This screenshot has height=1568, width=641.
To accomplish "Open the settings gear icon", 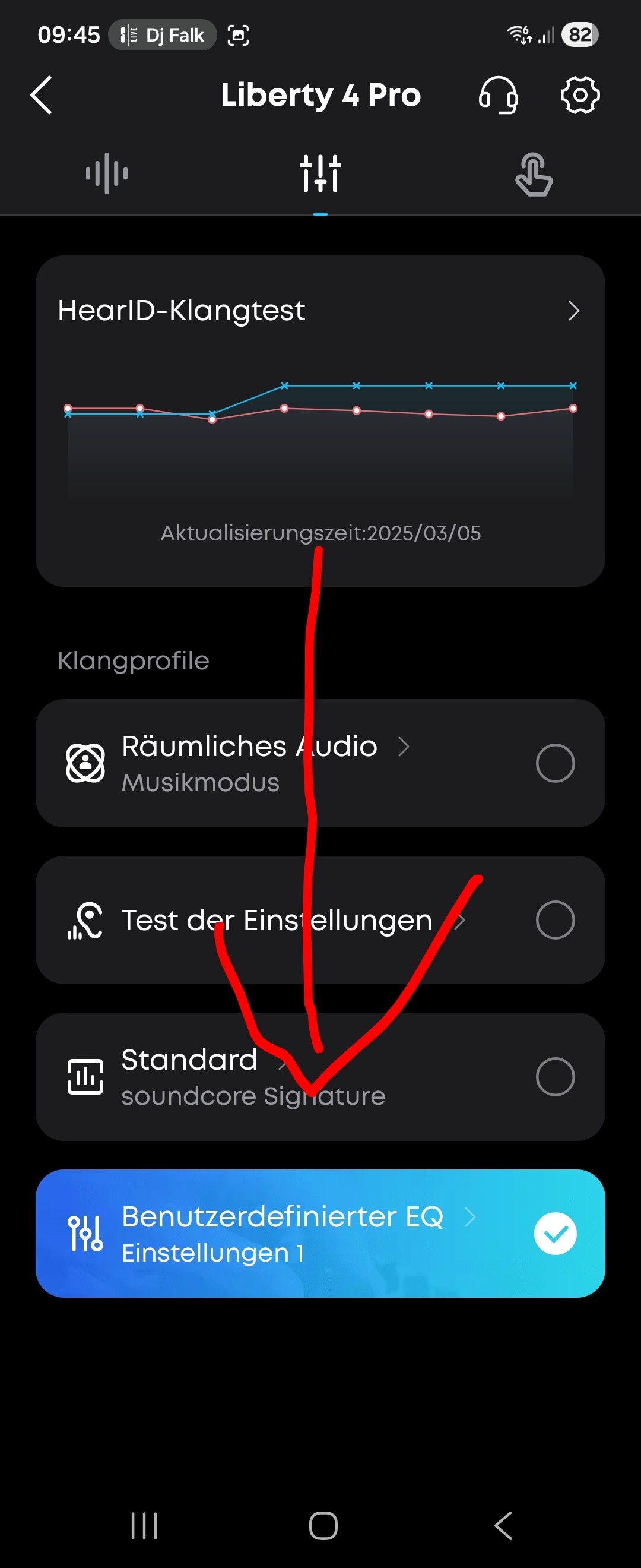I will point(580,96).
